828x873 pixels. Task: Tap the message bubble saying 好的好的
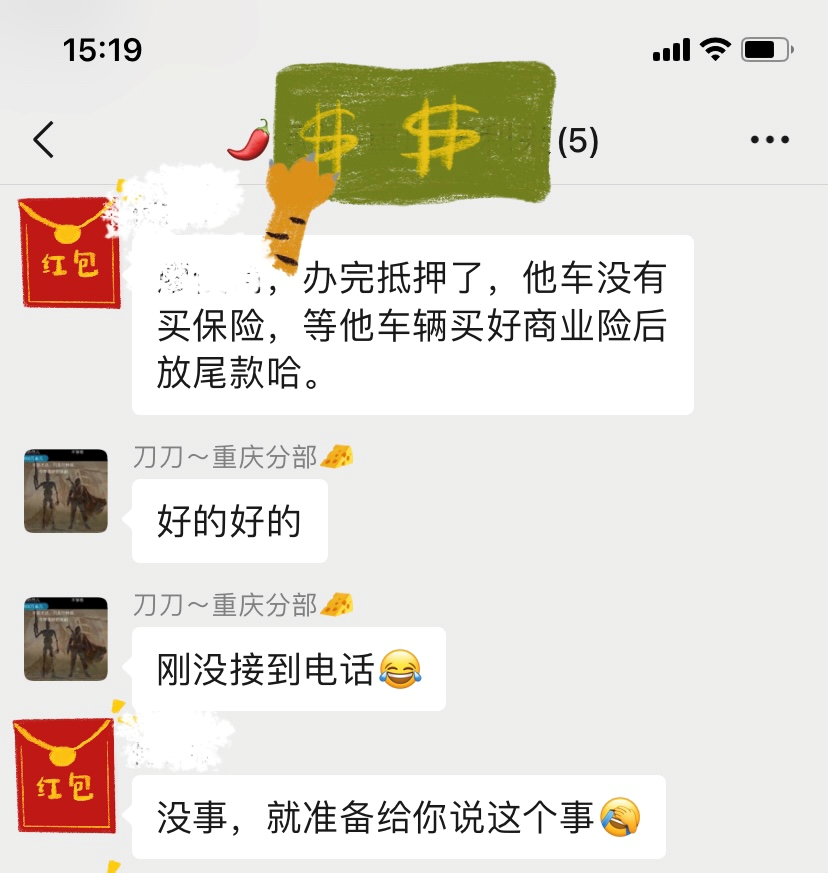point(229,518)
